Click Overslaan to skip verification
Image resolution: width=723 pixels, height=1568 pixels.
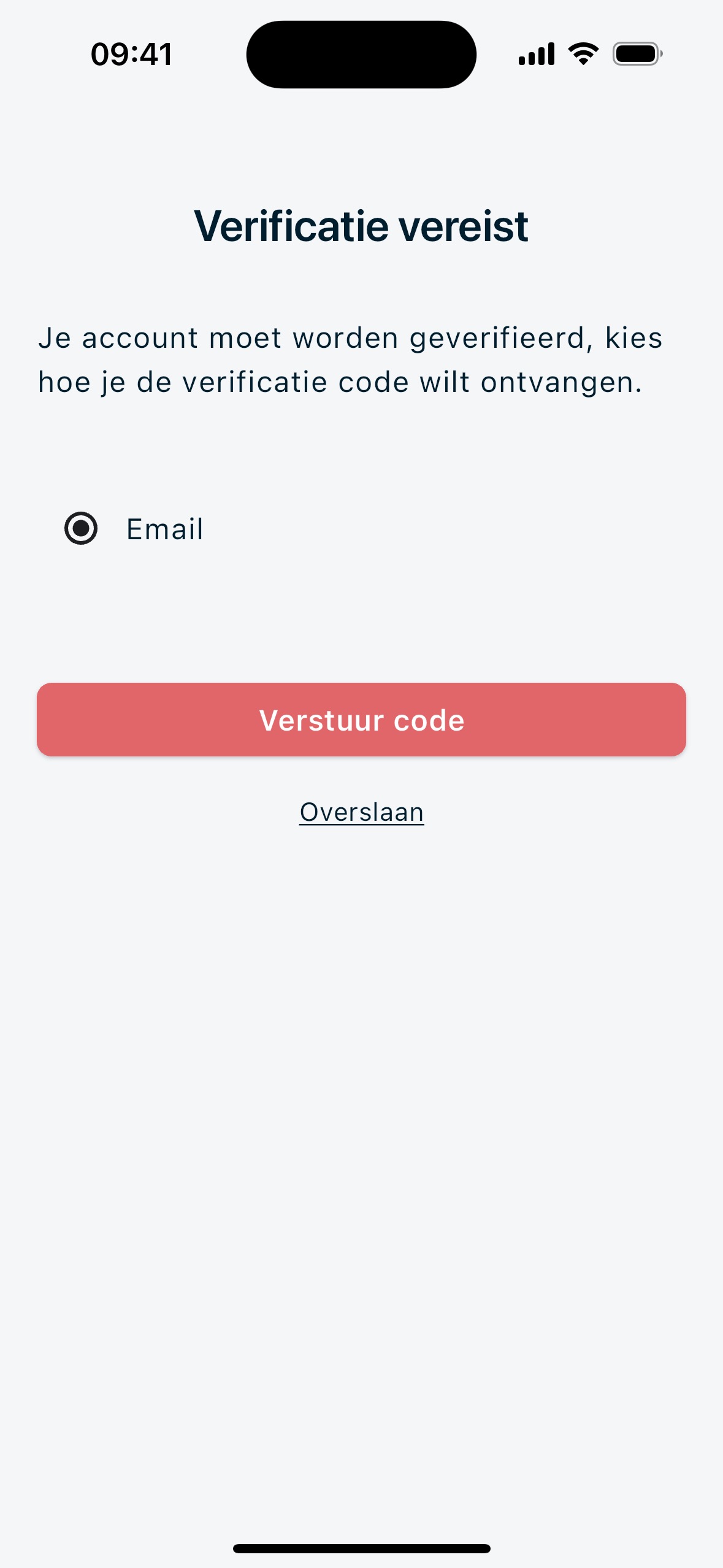[361, 811]
